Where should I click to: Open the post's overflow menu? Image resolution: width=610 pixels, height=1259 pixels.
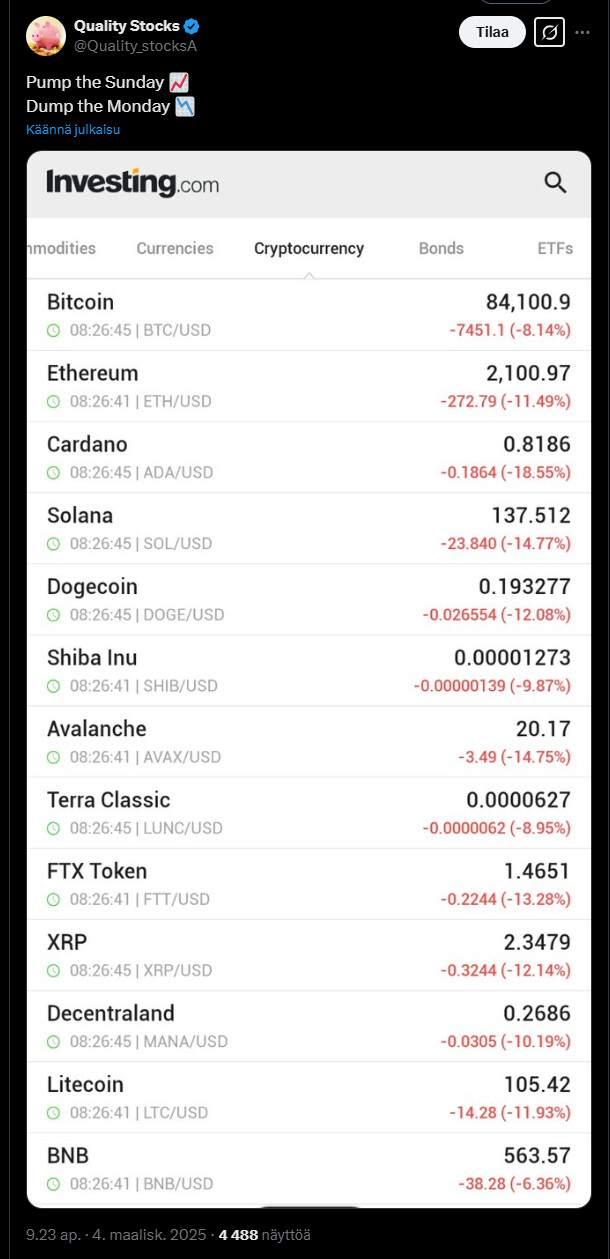tap(582, 33)
